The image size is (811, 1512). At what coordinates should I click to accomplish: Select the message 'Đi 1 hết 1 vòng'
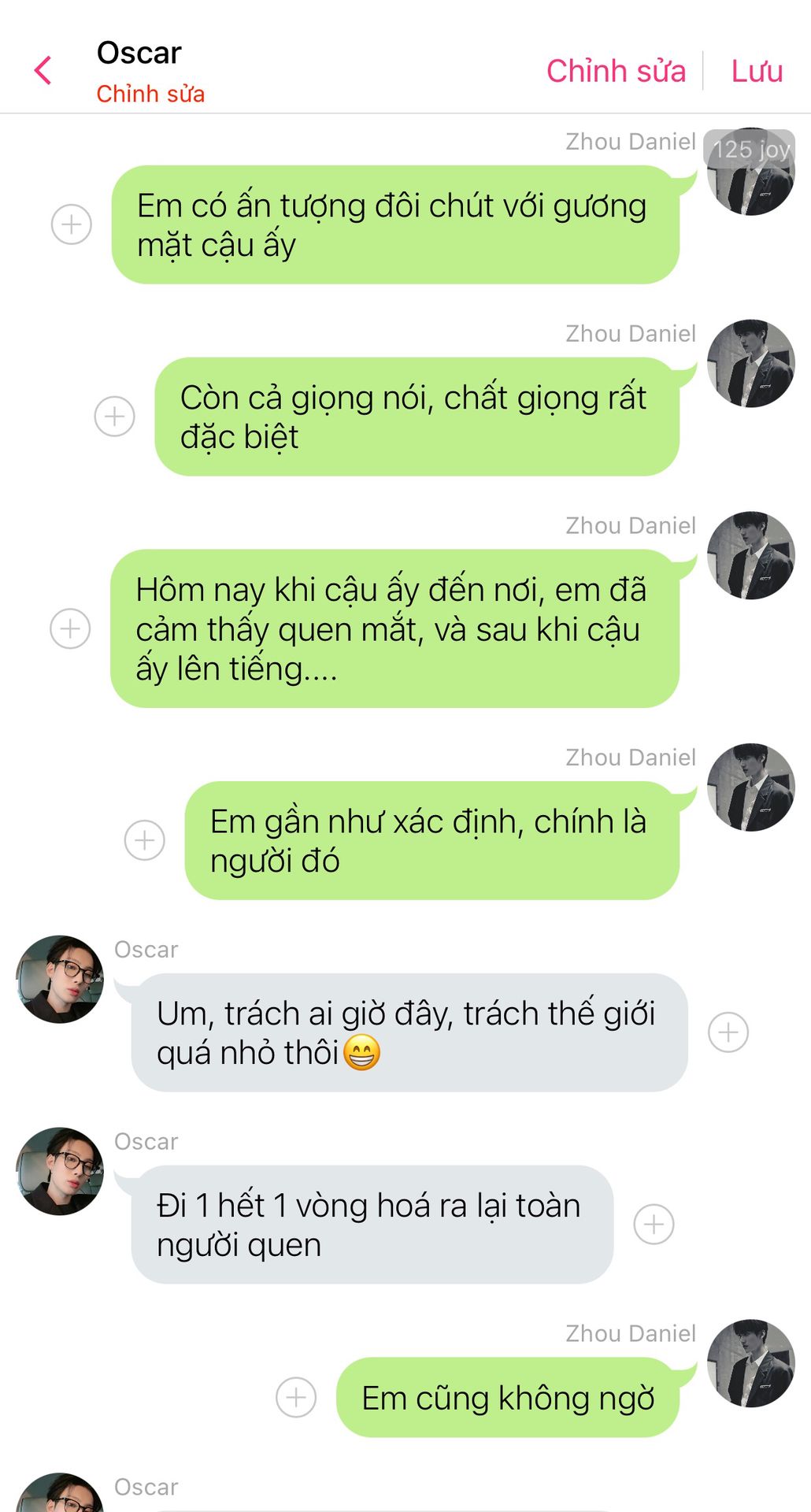[372, 1225]
